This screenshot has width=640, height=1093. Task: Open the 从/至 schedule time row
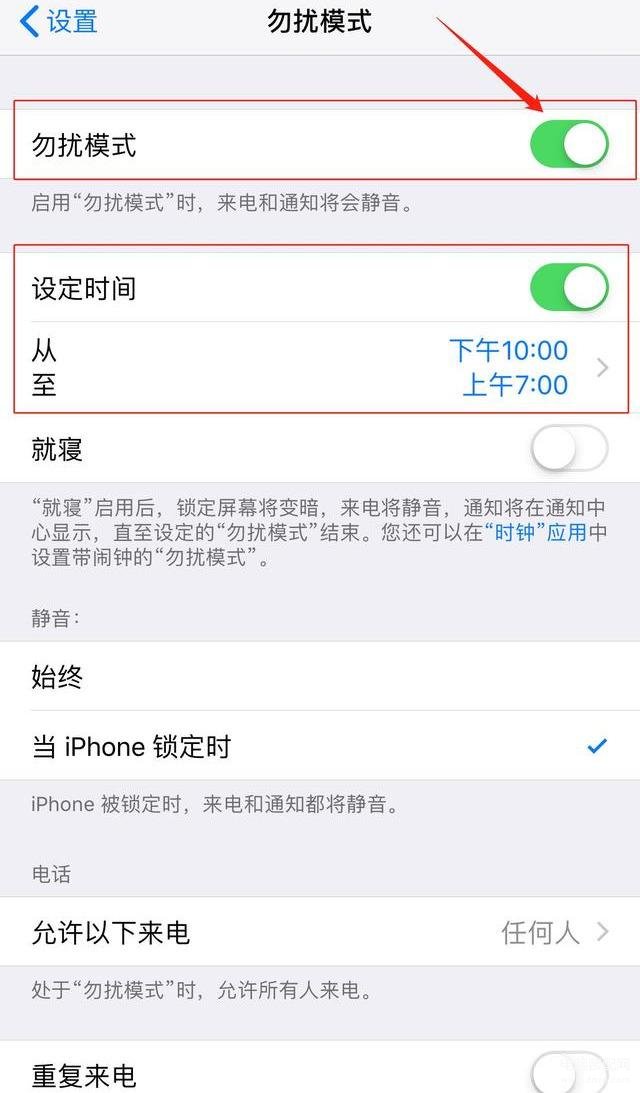click(x=320, y=367)
